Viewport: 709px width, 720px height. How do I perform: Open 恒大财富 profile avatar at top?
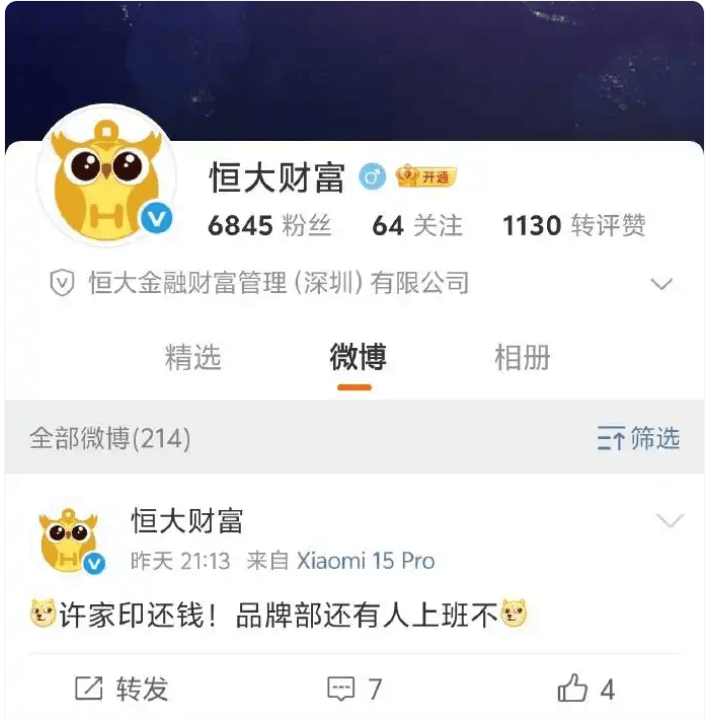tap(104, 177)
